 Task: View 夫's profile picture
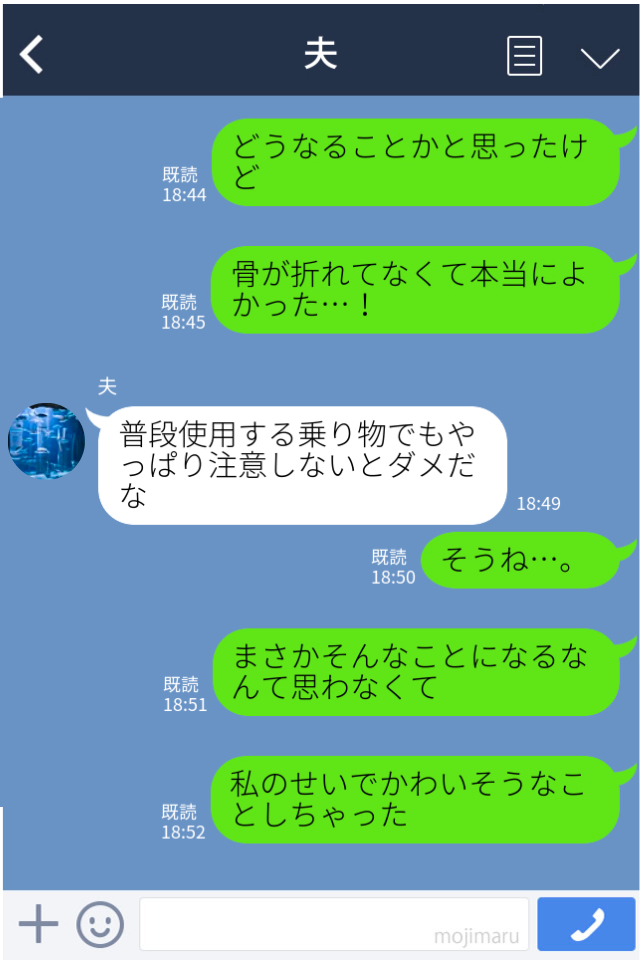pos(47,441)
